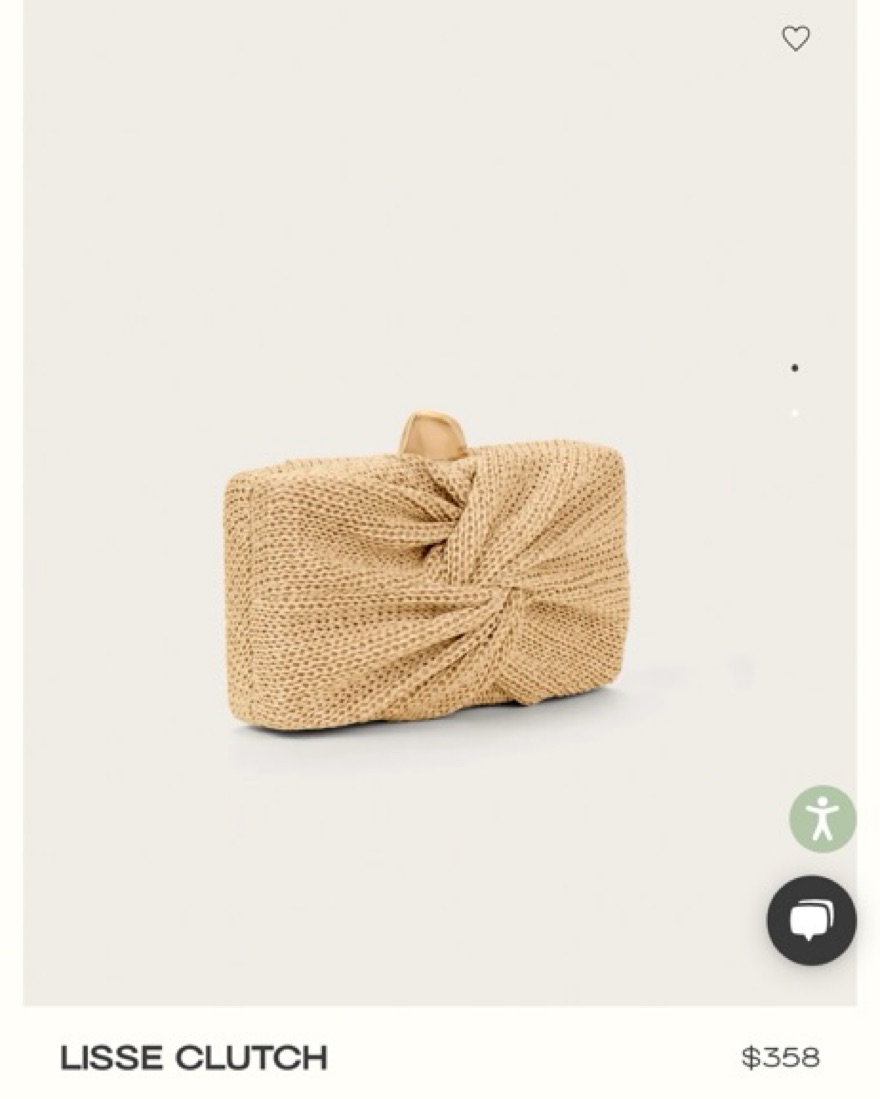Open the accessibility options widget
This screenshot has width=880, height=1099.
(822, 819)
